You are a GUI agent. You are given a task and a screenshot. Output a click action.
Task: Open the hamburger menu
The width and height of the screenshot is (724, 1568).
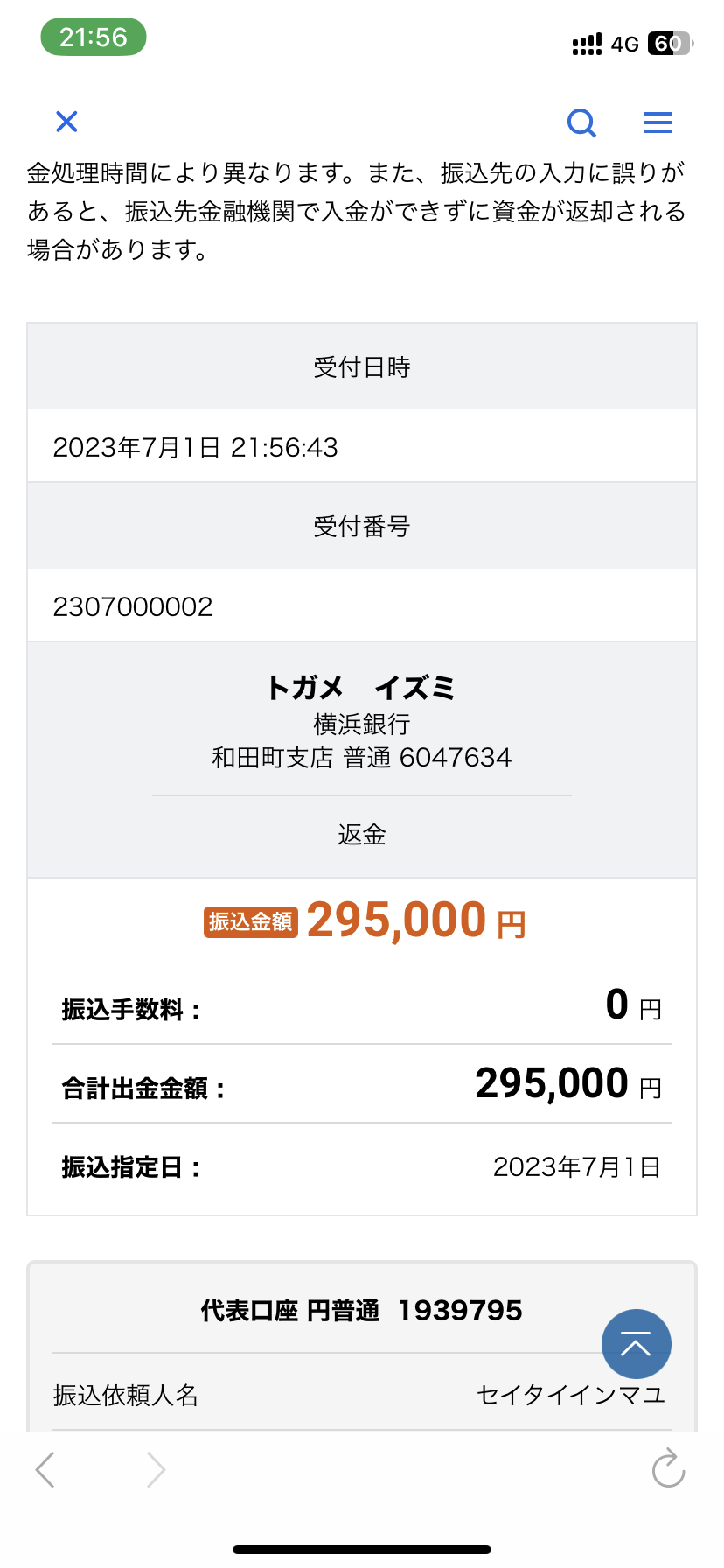pyautogui.click(x=658, y=122)
